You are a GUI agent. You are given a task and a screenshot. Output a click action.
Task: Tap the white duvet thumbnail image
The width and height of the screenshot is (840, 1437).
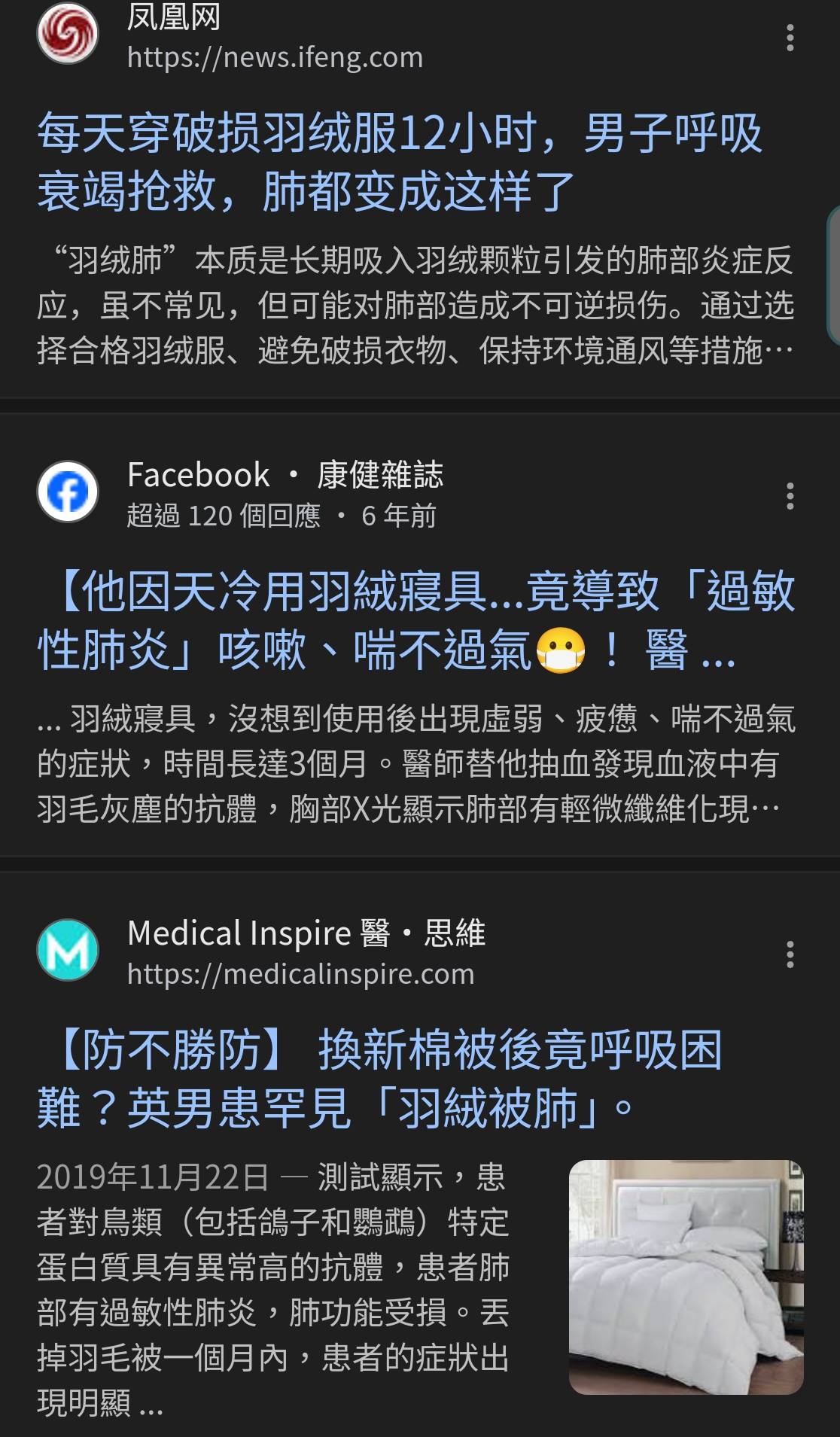[686, 1277]
